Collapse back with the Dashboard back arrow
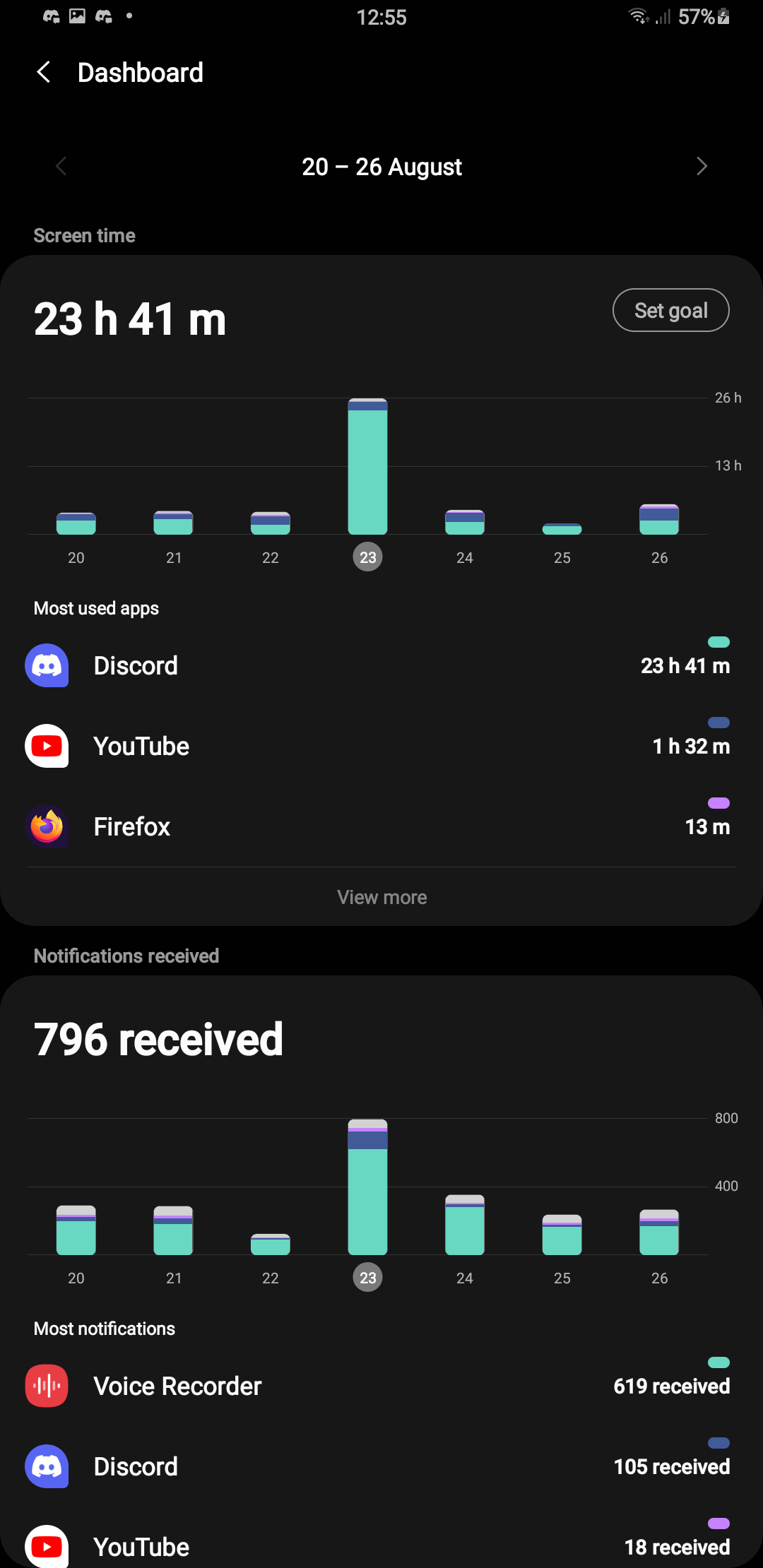The image size is (763, 1568). pos(44,72)
